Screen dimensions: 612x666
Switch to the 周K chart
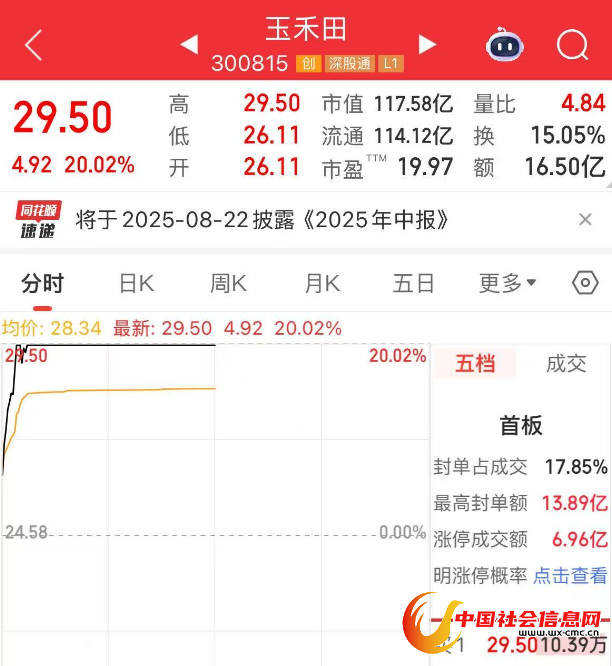pos(228,283)
